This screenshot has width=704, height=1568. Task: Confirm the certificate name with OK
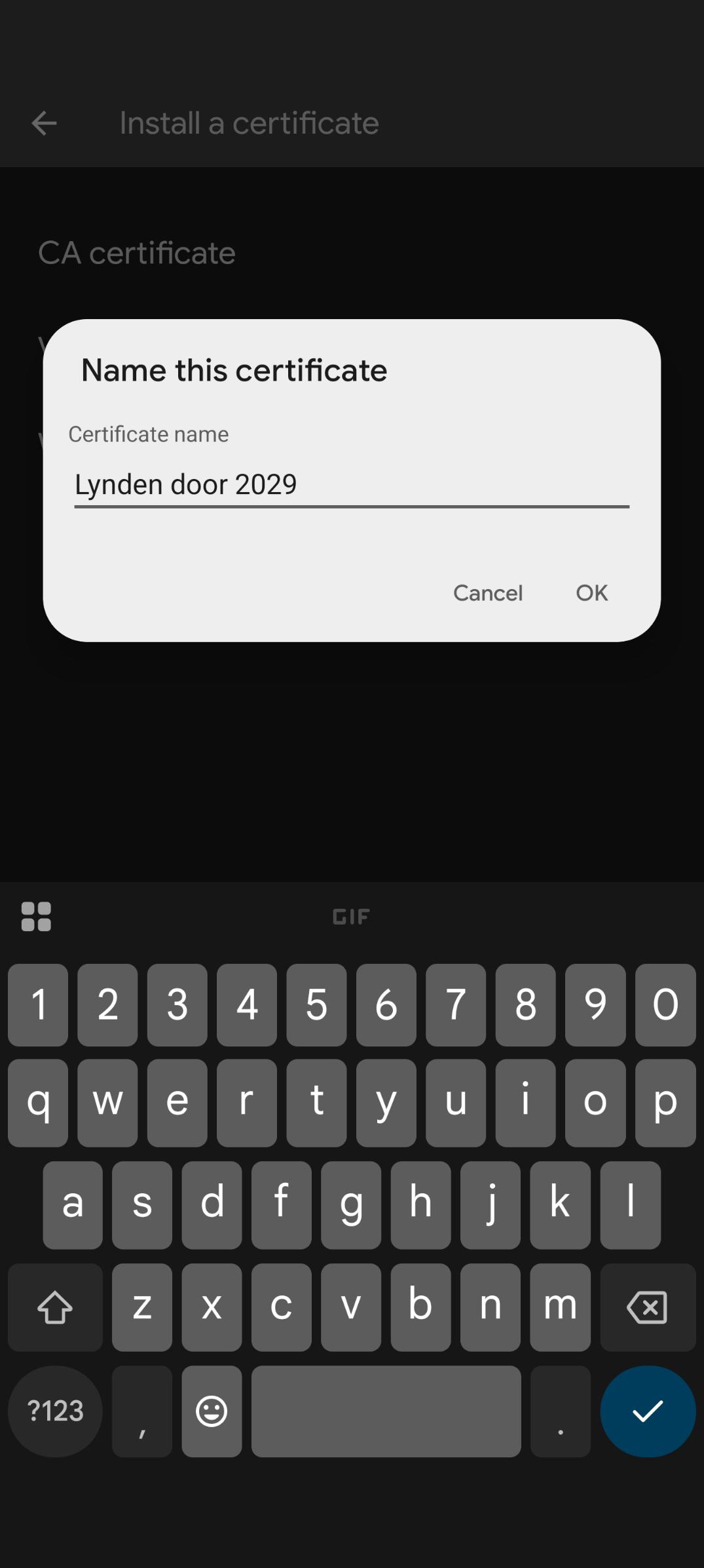point(591,593)
